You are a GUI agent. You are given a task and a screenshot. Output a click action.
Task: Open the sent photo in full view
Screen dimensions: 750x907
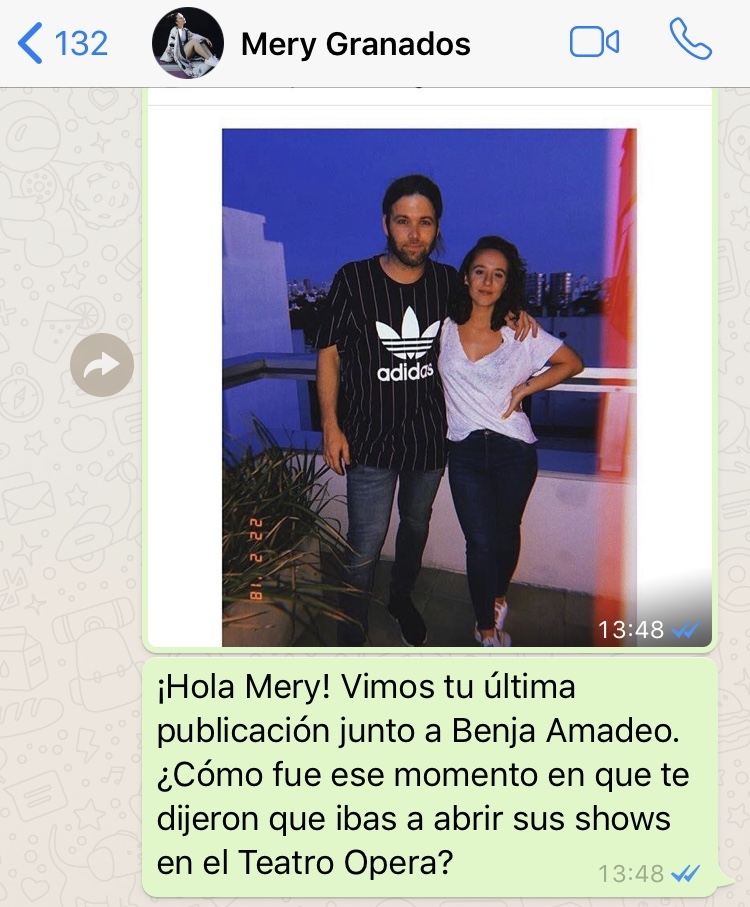click(429, 385)
